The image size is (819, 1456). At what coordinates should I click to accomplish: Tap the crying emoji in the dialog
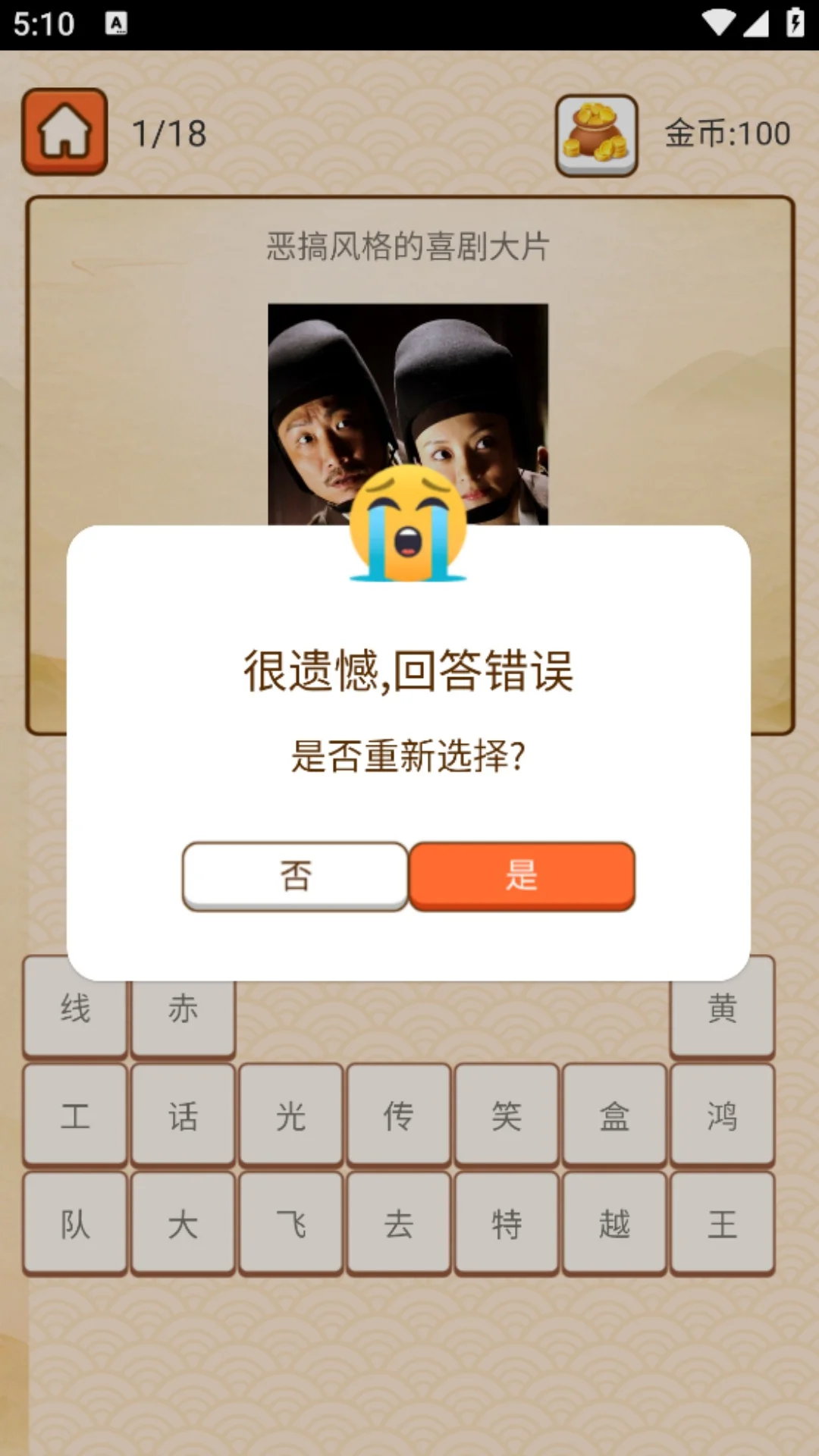409,527
